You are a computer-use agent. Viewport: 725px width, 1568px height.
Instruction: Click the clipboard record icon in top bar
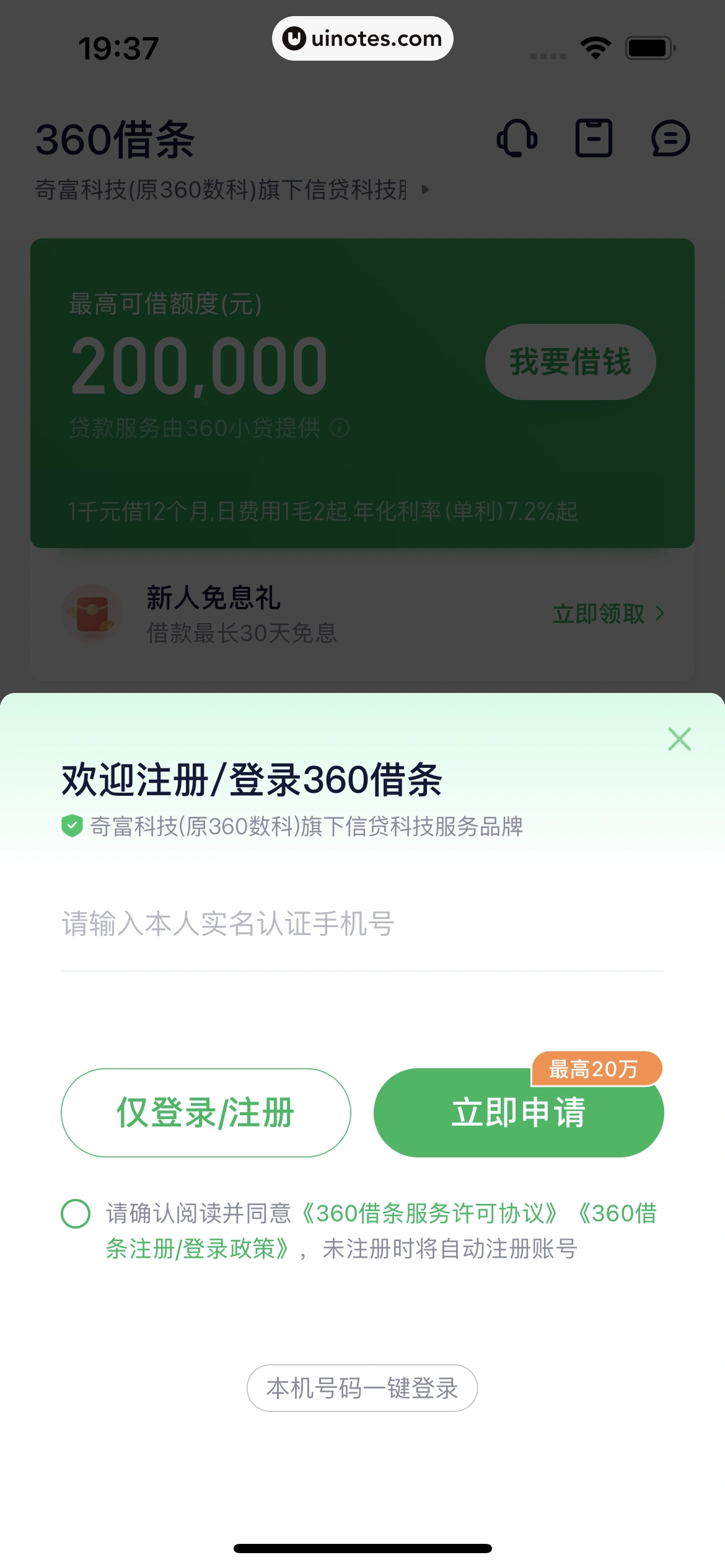pyautogui.click(x=594, y=139)
